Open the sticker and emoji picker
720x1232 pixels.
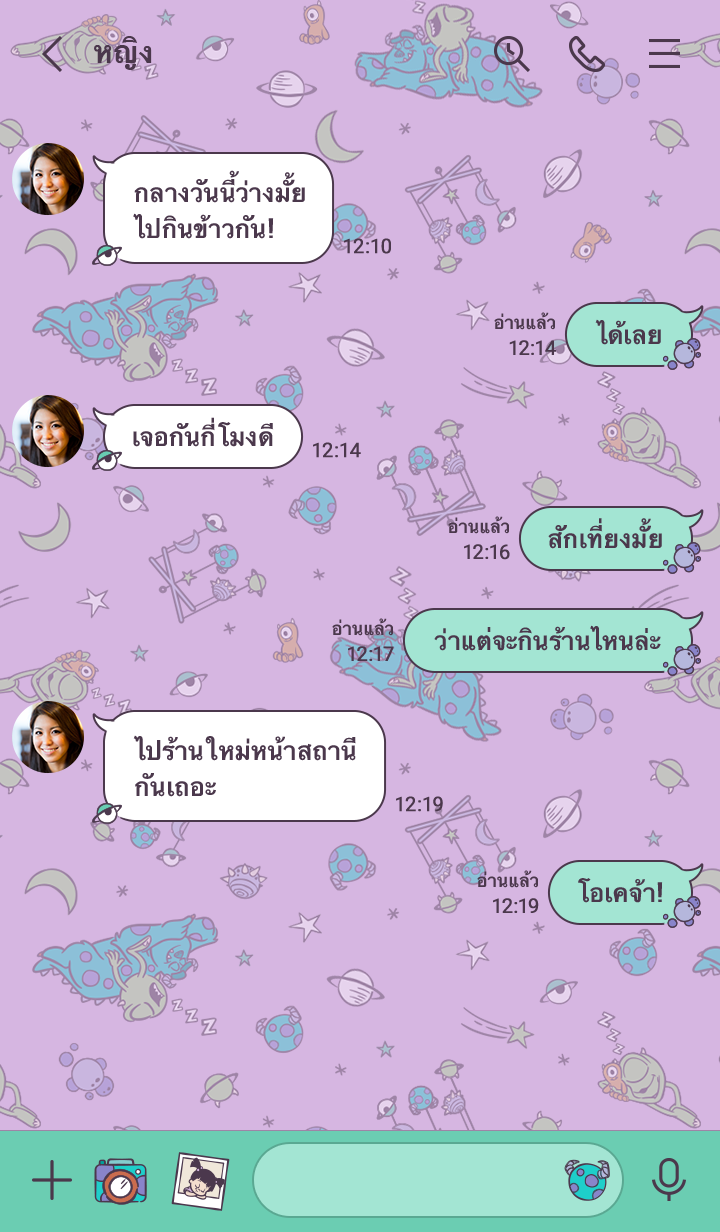pos(587,1181)
